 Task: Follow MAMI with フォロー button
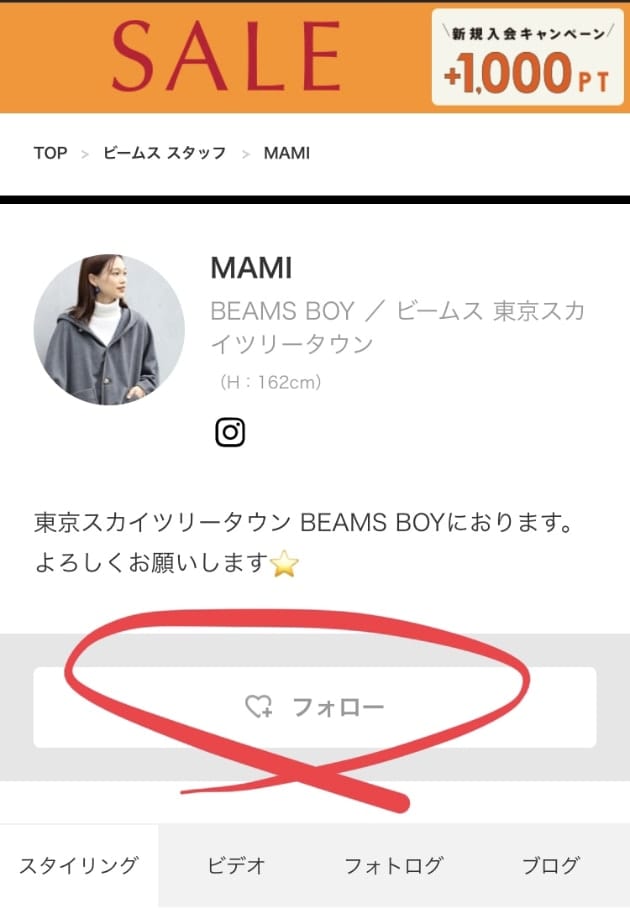click(315, 707)
